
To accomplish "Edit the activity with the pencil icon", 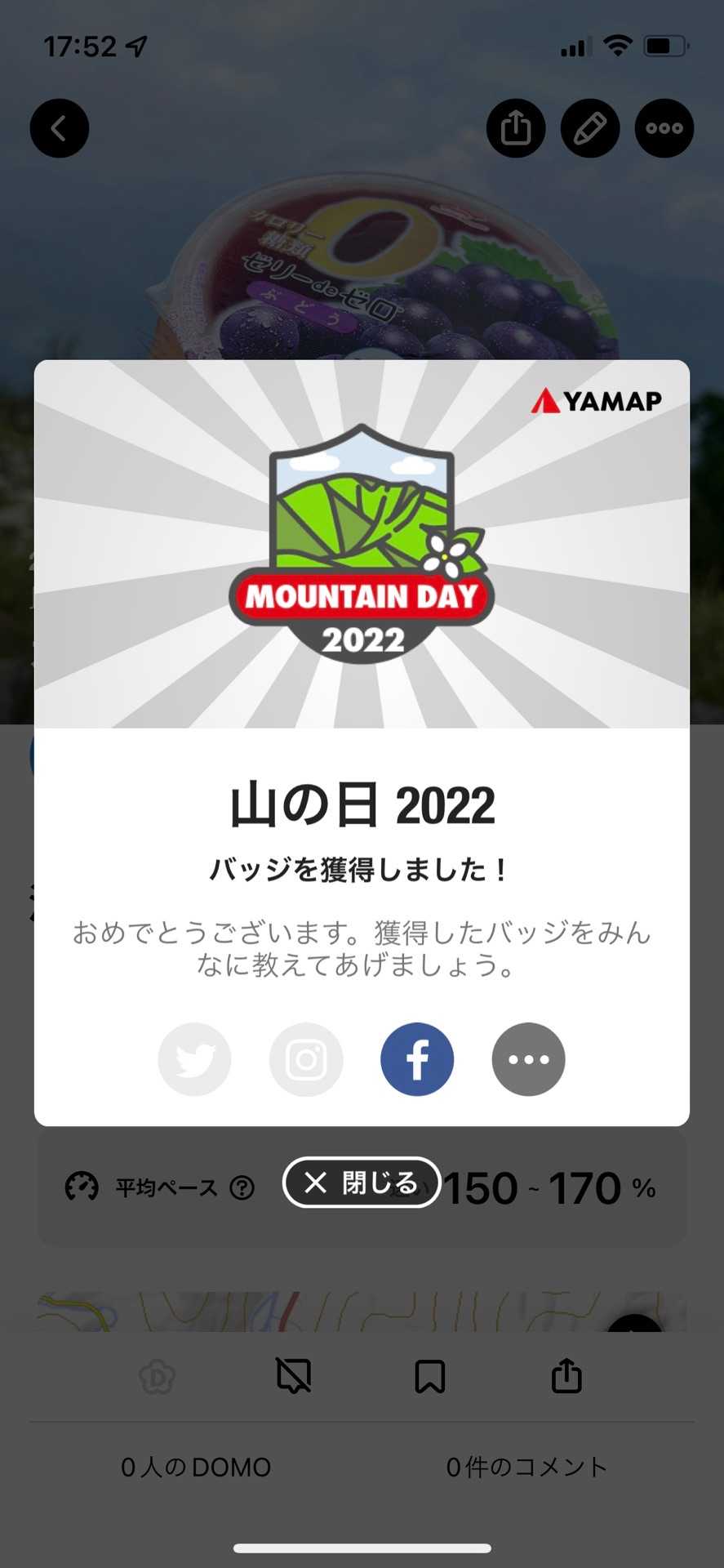I will tap(590, 128).
